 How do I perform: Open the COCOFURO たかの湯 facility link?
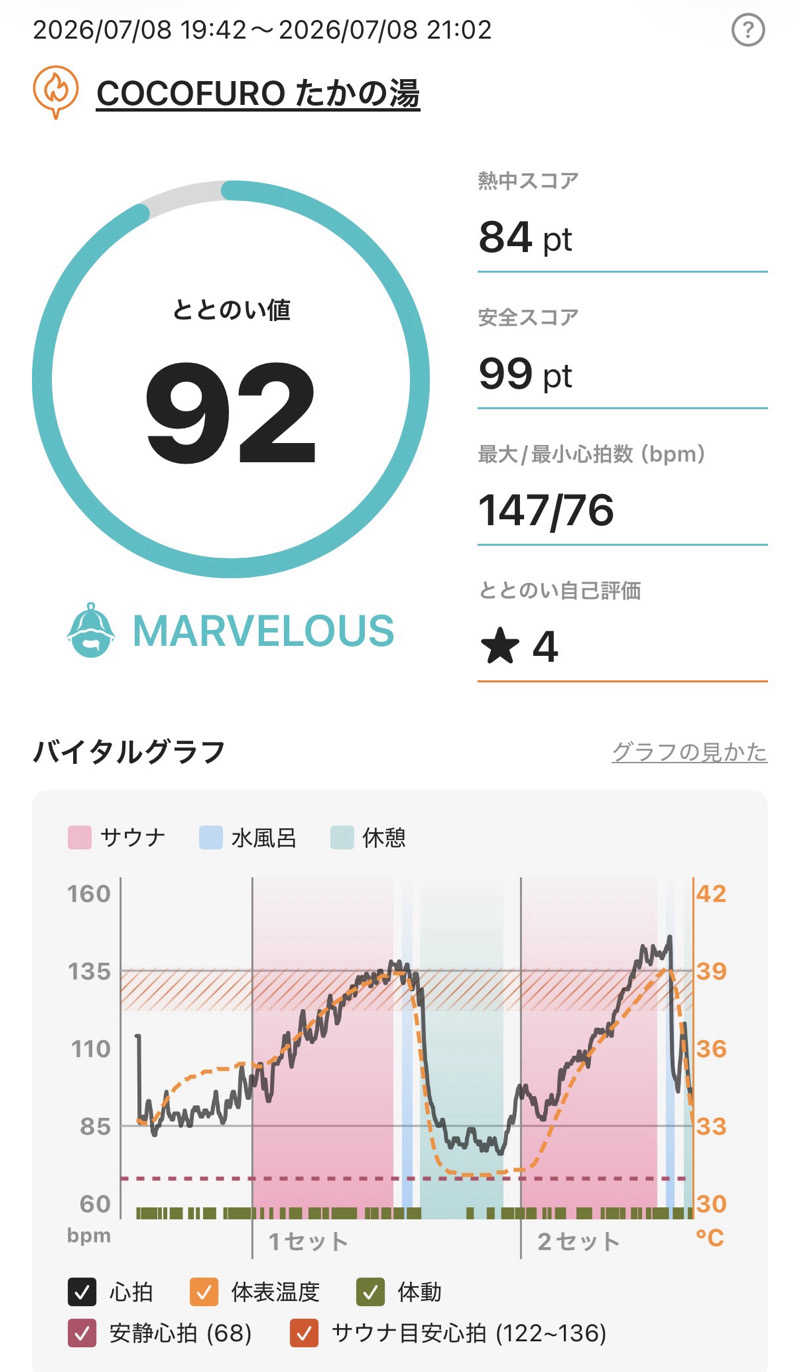pos(258,94)
